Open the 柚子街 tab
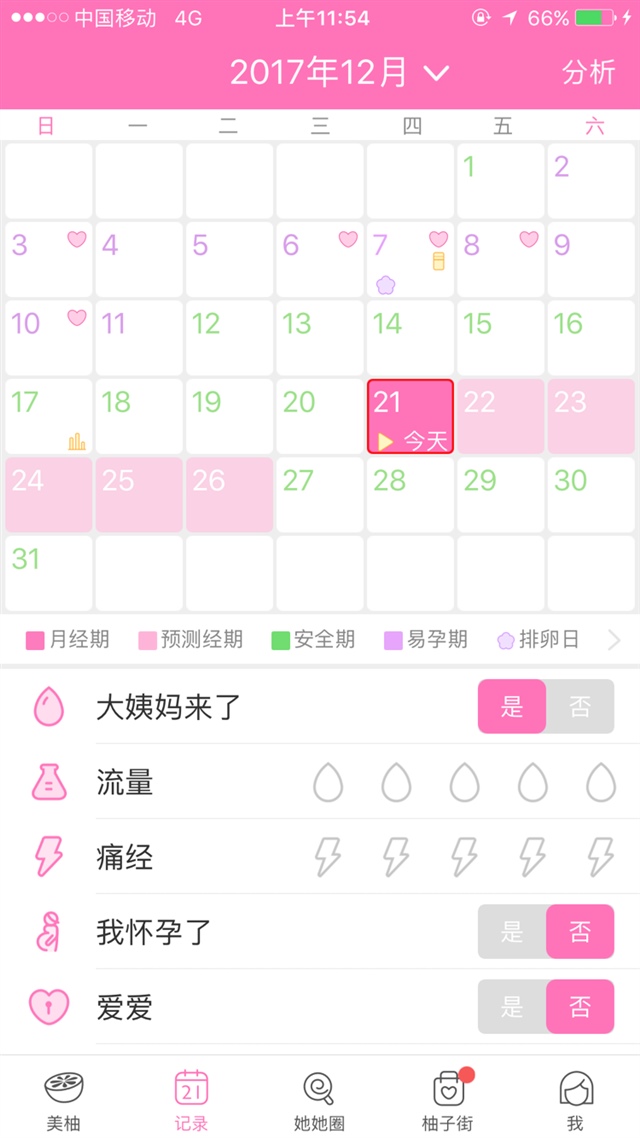This screenshot has height=1138, width=640. [x=449, y=1098]
